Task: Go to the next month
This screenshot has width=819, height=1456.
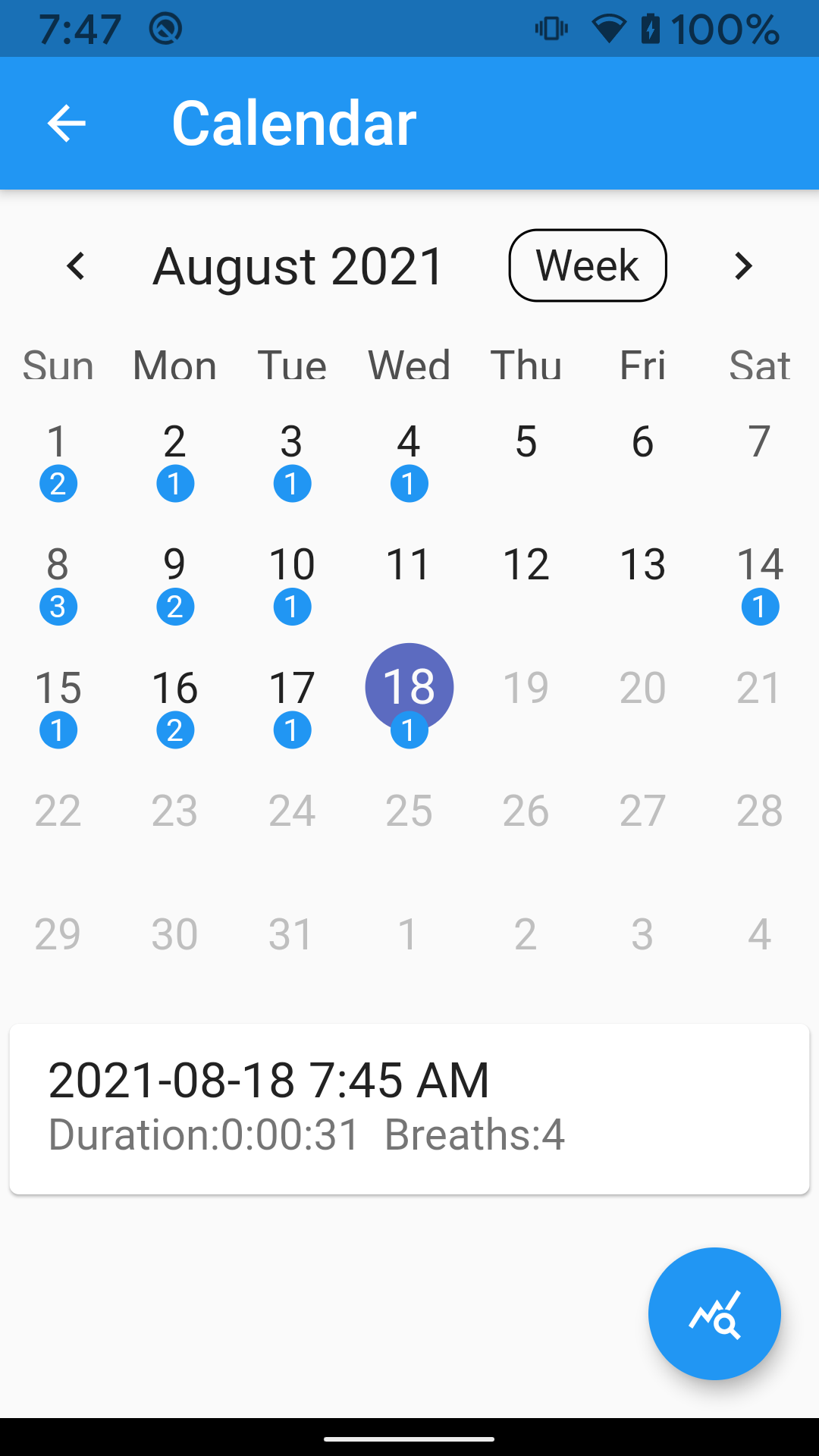Action: (x=743, y=266)
